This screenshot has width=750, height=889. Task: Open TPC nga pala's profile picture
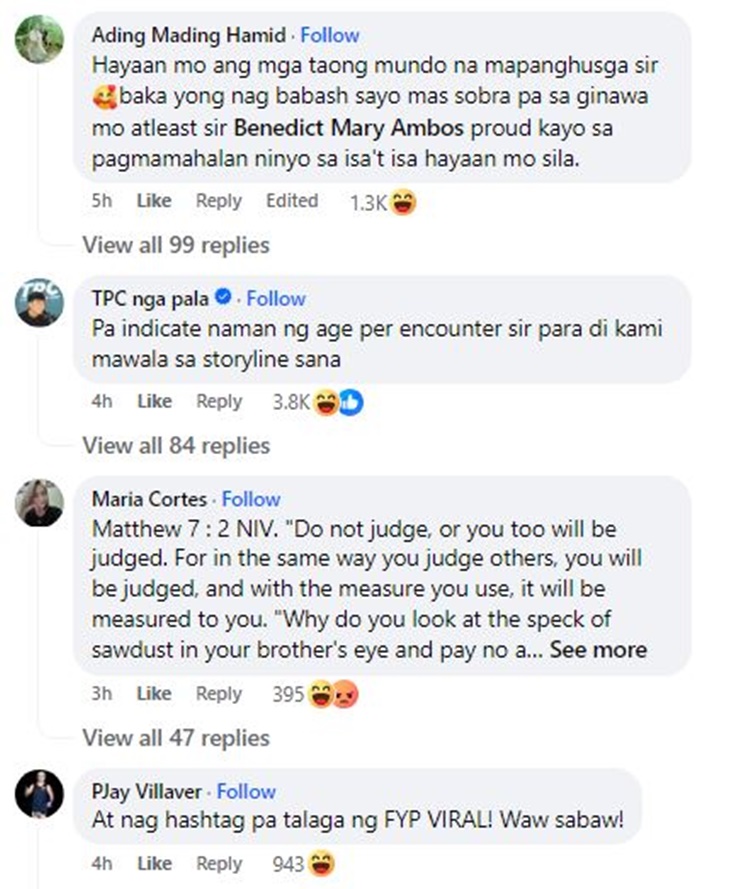[40, 303]
